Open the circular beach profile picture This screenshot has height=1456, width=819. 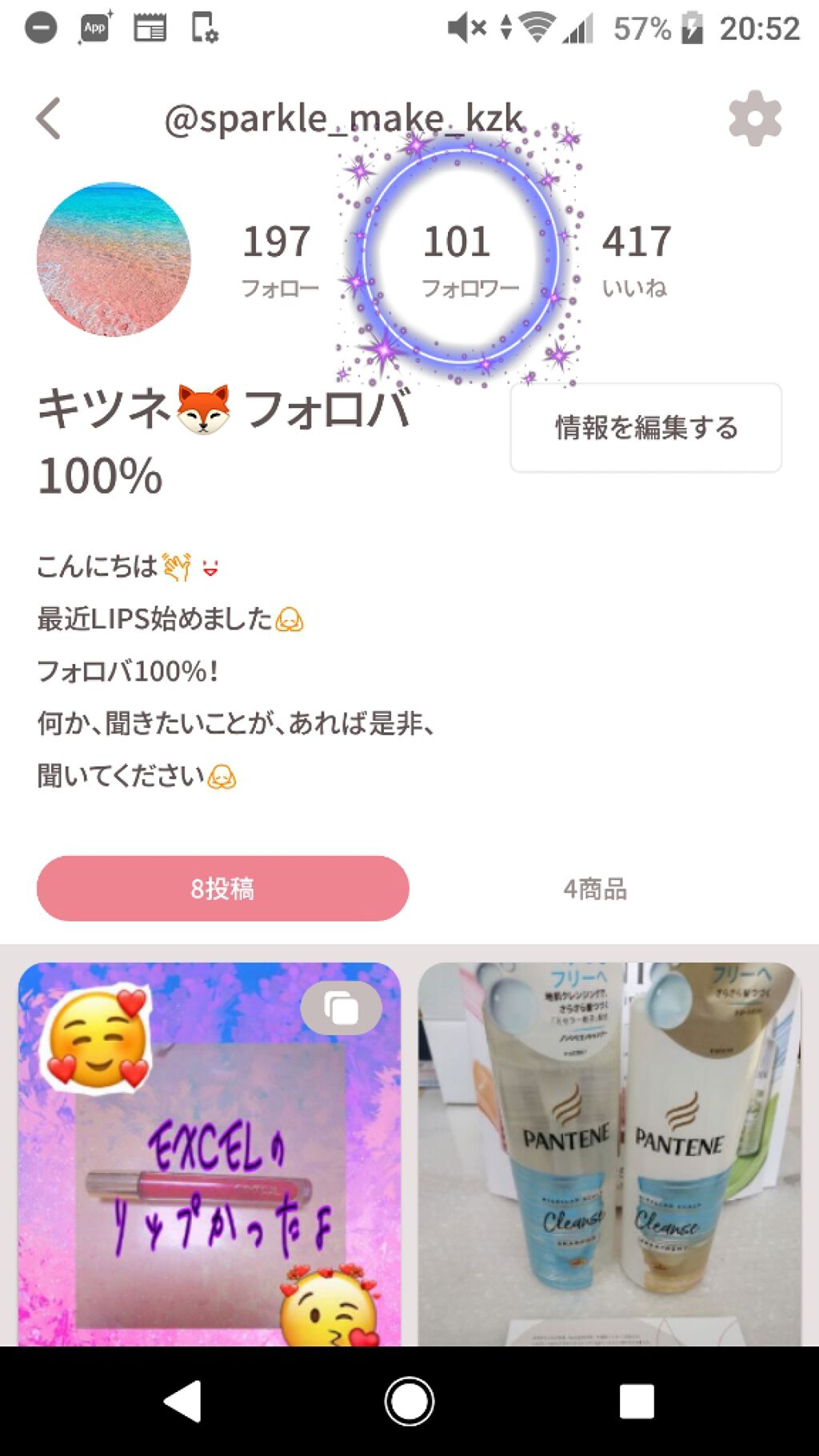point(114,258)
